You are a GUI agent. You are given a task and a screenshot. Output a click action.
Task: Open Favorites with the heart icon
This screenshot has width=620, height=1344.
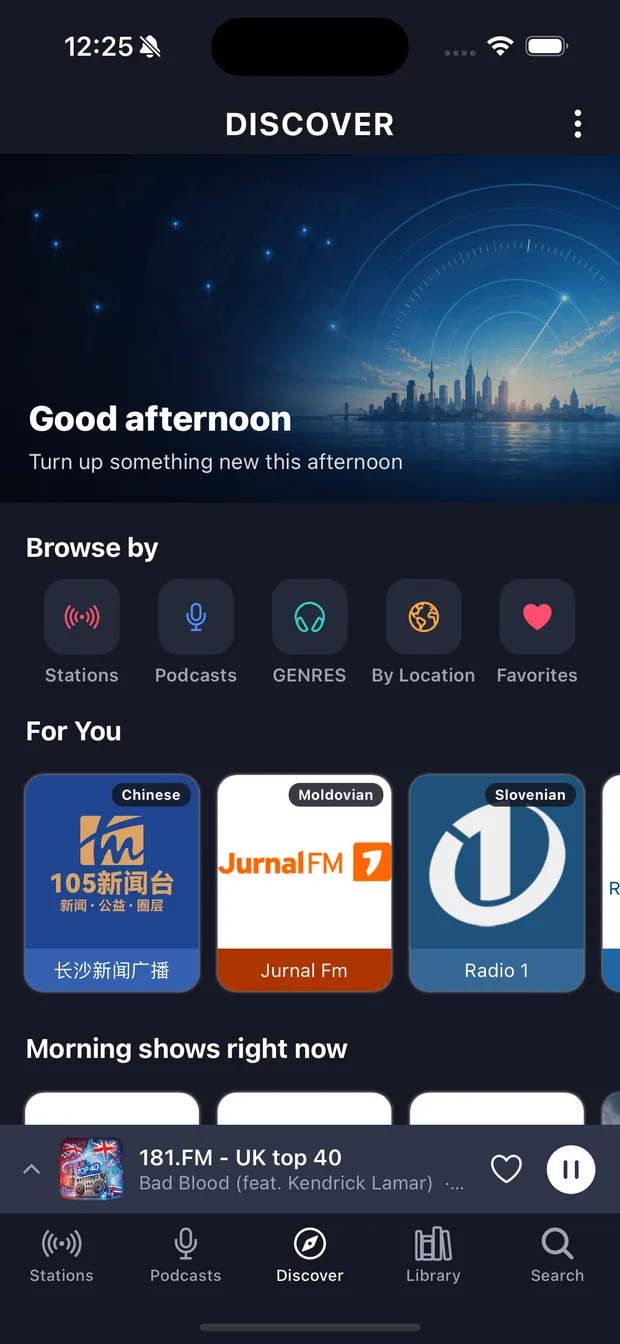click(x=537, y=633)
